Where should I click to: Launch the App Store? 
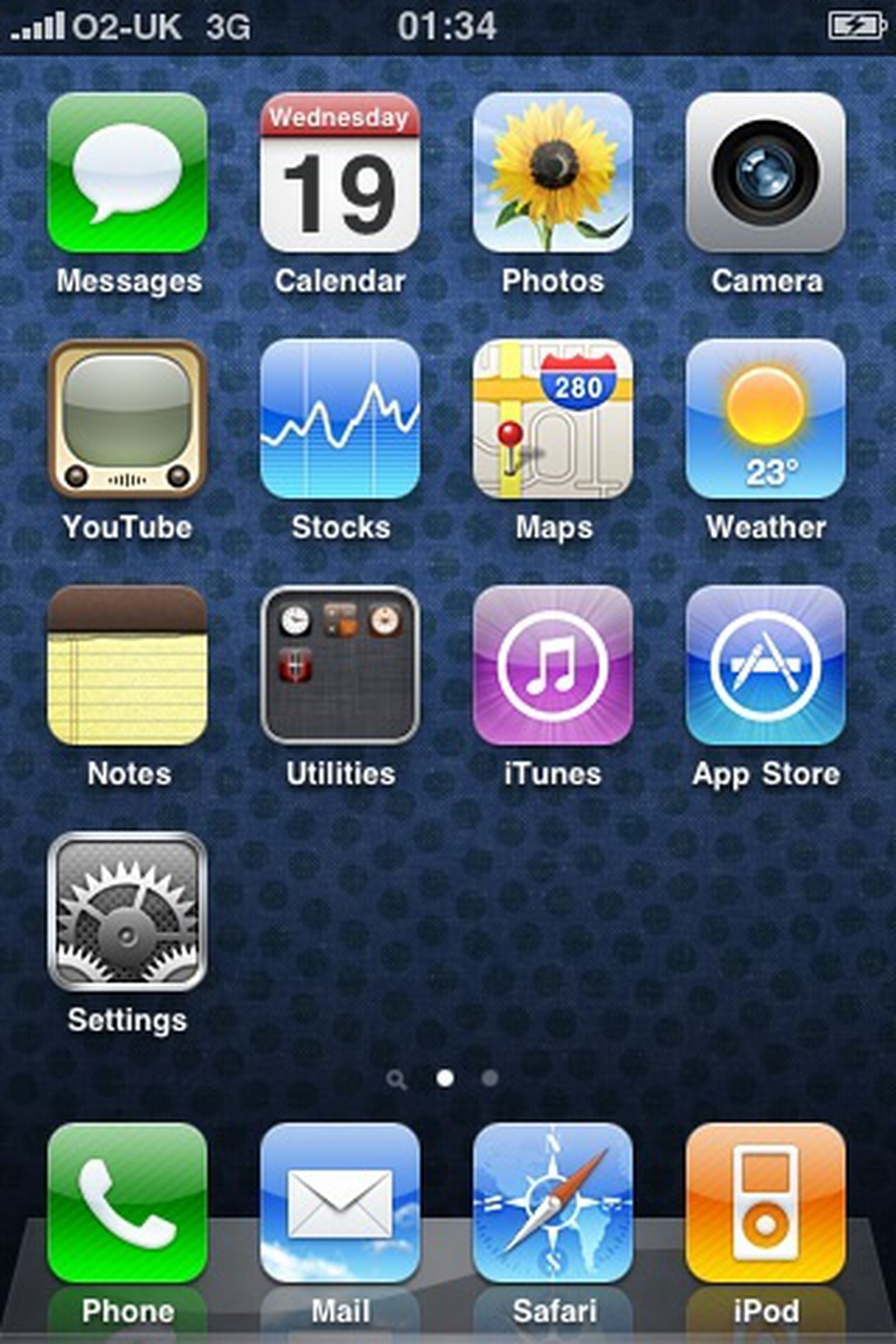coord(765,665)
